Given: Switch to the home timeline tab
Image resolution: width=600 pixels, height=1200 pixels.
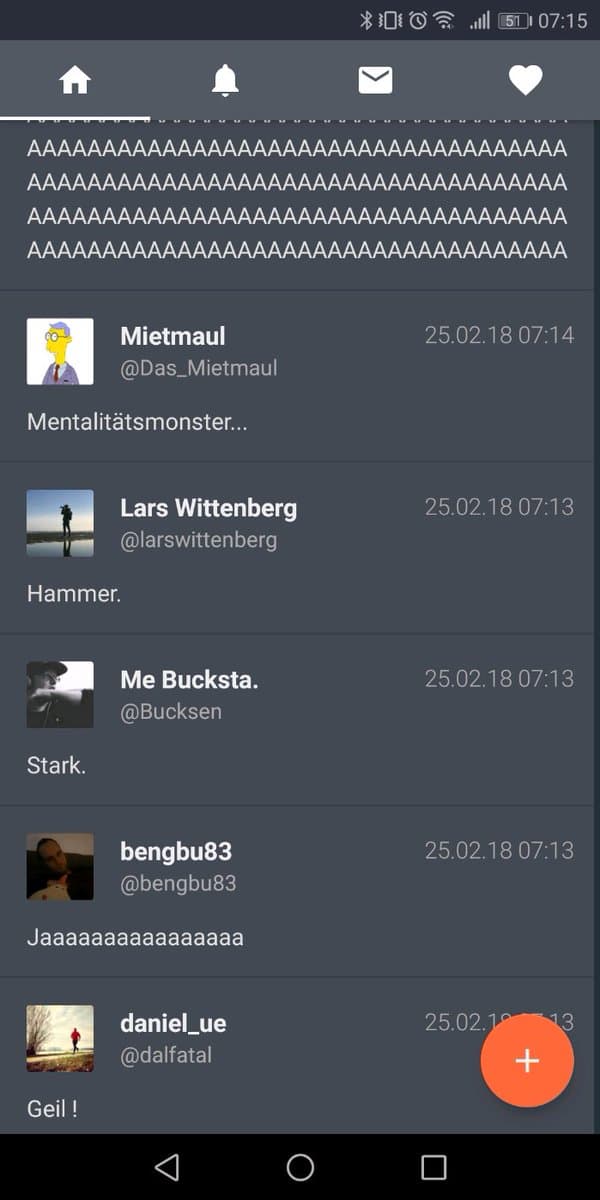Looking at the screenshot, I should pos(75,80).
